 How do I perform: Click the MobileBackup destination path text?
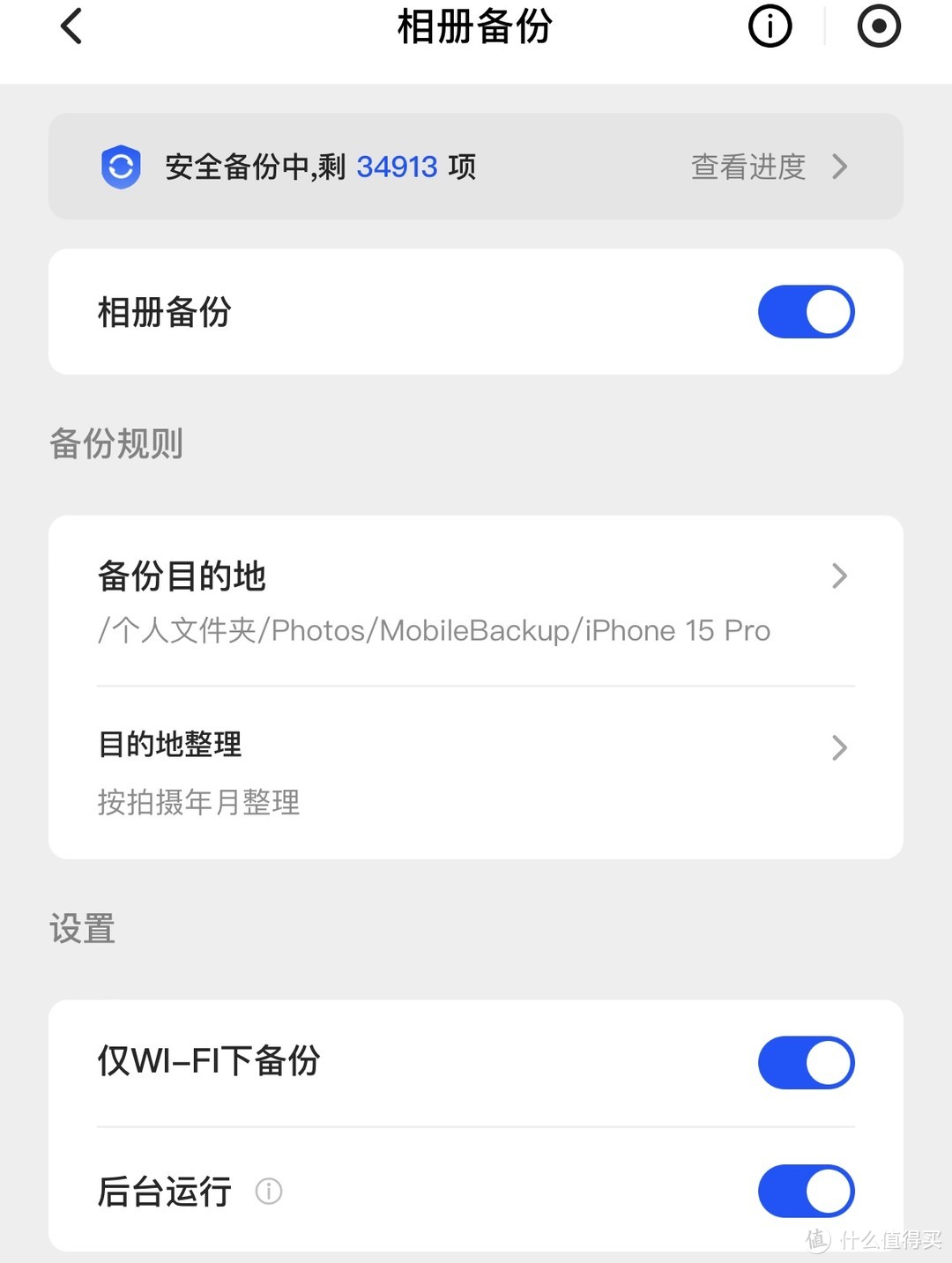tap(434, 629)
